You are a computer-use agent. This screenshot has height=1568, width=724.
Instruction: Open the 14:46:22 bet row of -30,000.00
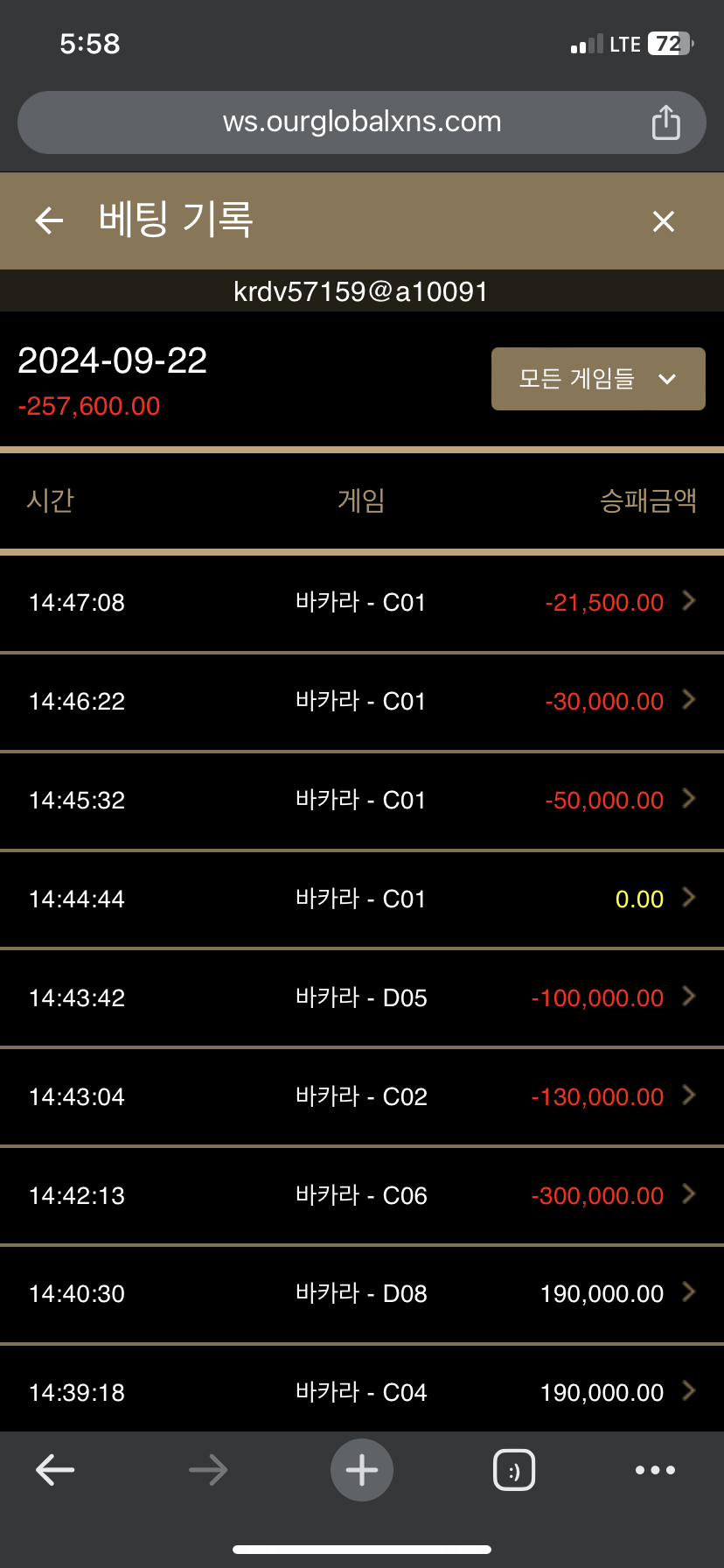tap(362, 702)
